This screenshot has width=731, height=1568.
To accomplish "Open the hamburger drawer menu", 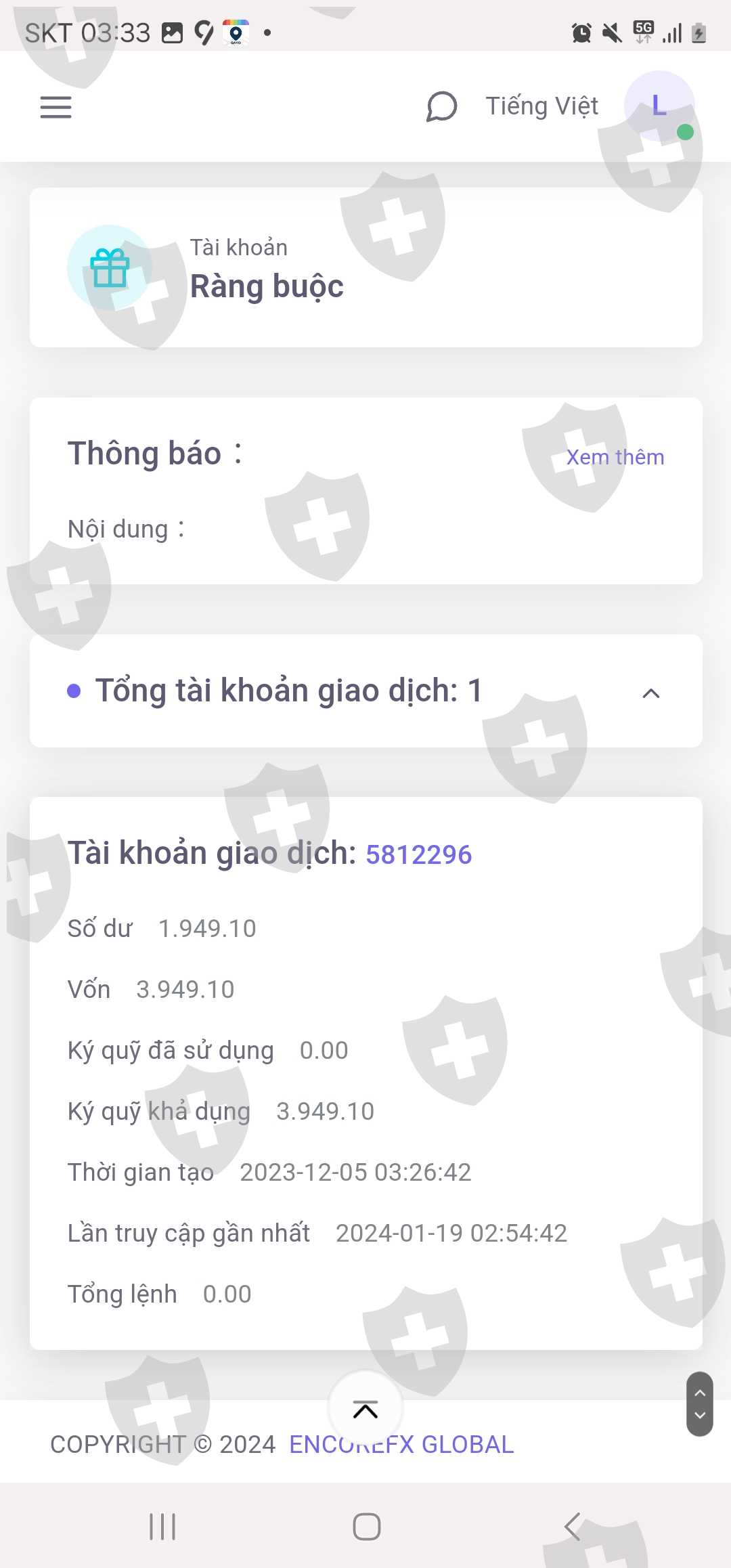I will 56,107.
